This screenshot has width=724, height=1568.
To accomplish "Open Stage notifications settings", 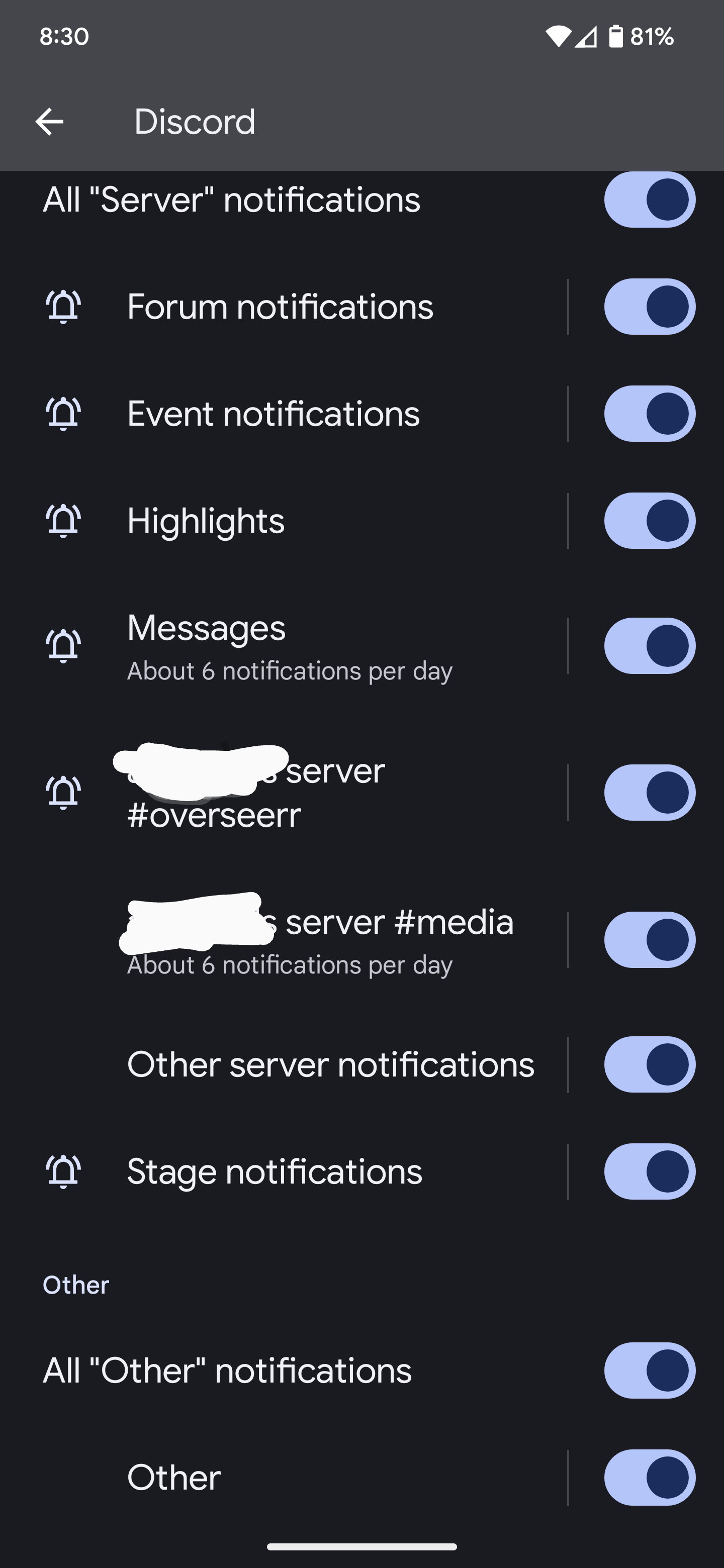I will point(284,1172).
